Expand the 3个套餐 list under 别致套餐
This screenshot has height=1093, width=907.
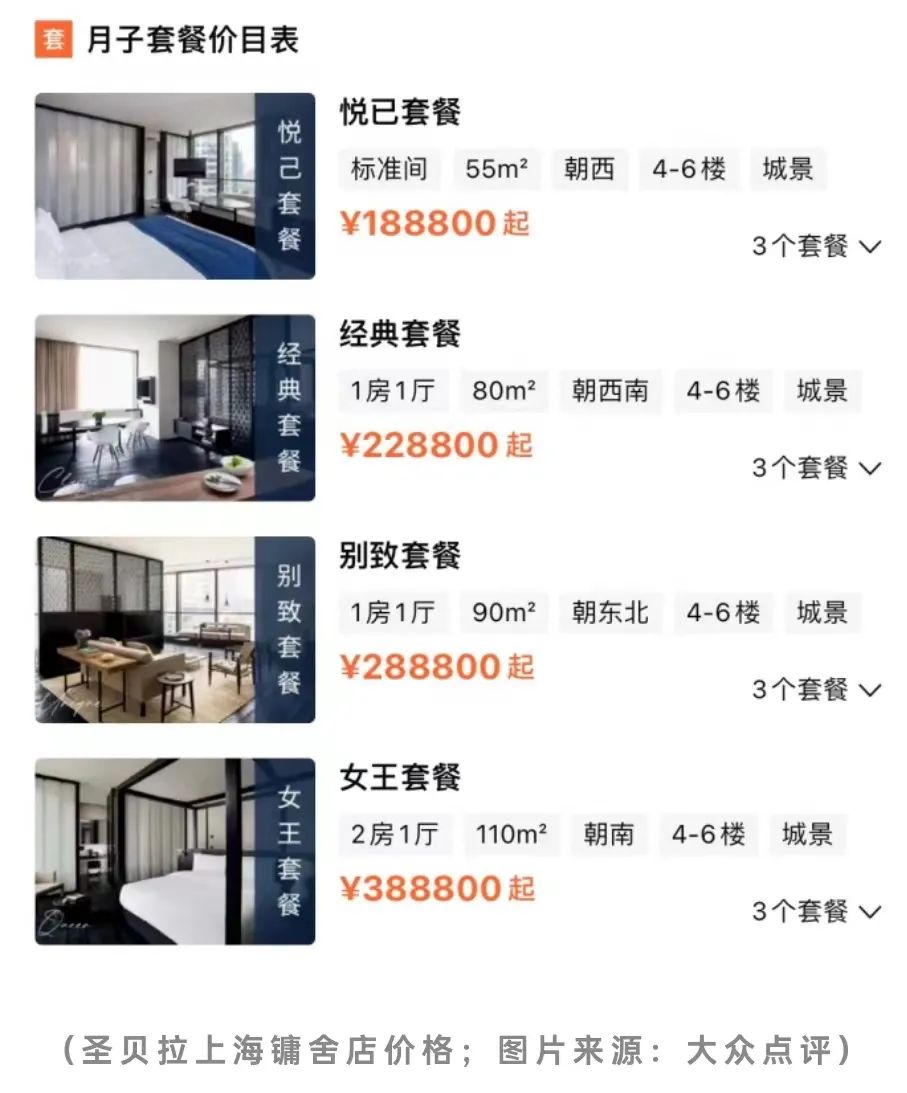[816, 689]
